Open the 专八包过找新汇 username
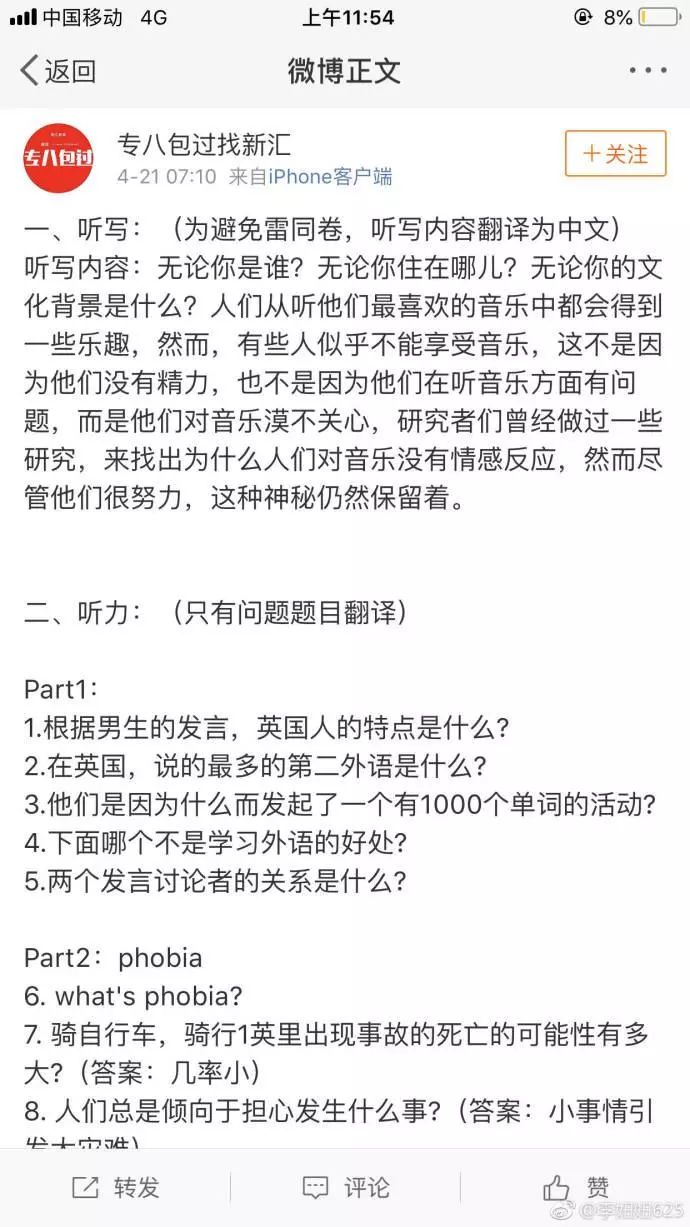Viewport: 690px width, 1227px height. 204,146
